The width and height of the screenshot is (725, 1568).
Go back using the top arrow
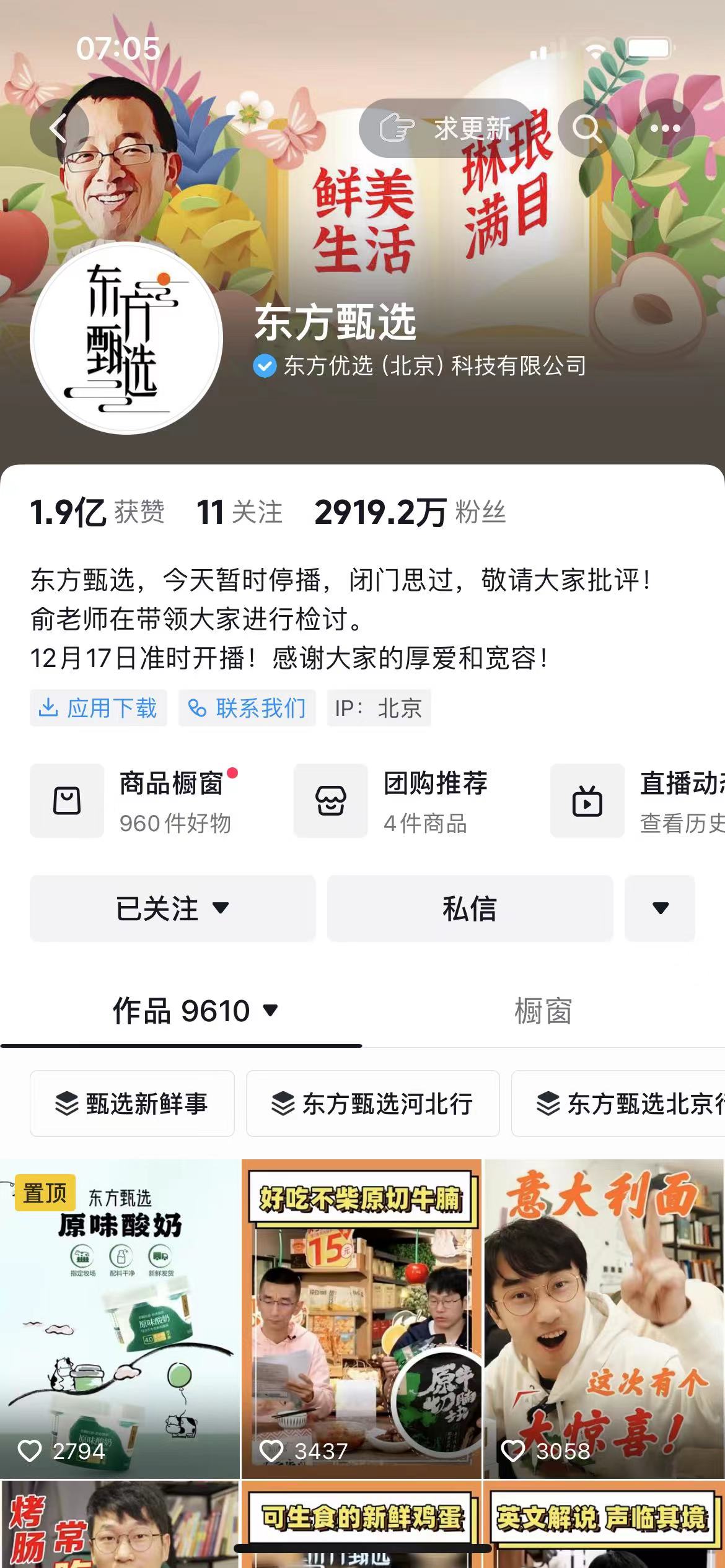coord(58,128)
